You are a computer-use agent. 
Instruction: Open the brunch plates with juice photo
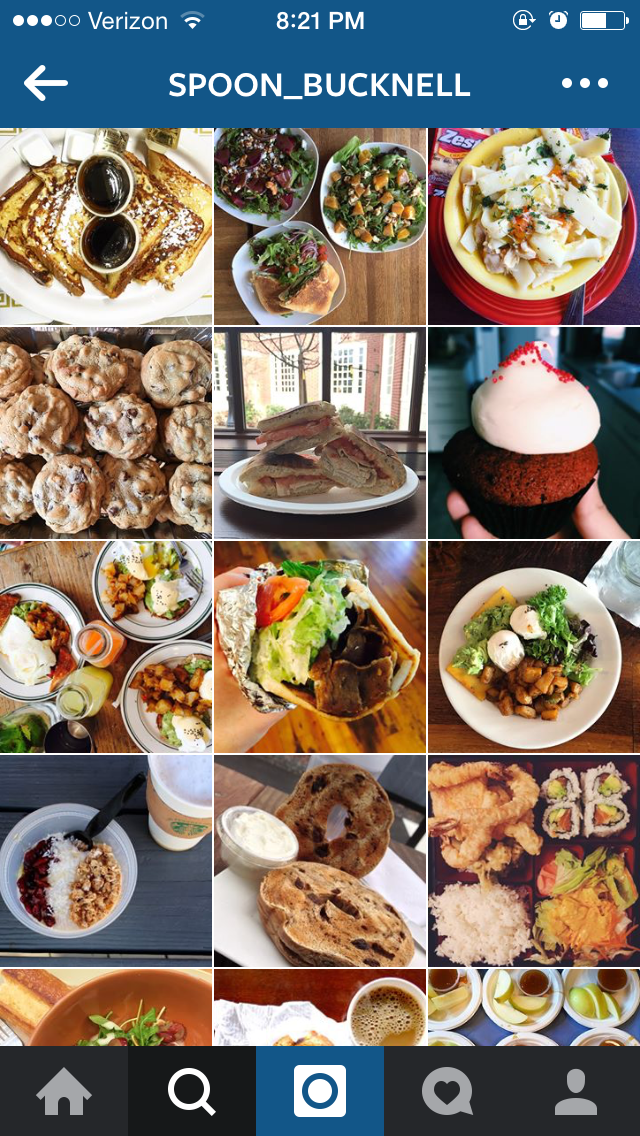click(x=106, y=646)
